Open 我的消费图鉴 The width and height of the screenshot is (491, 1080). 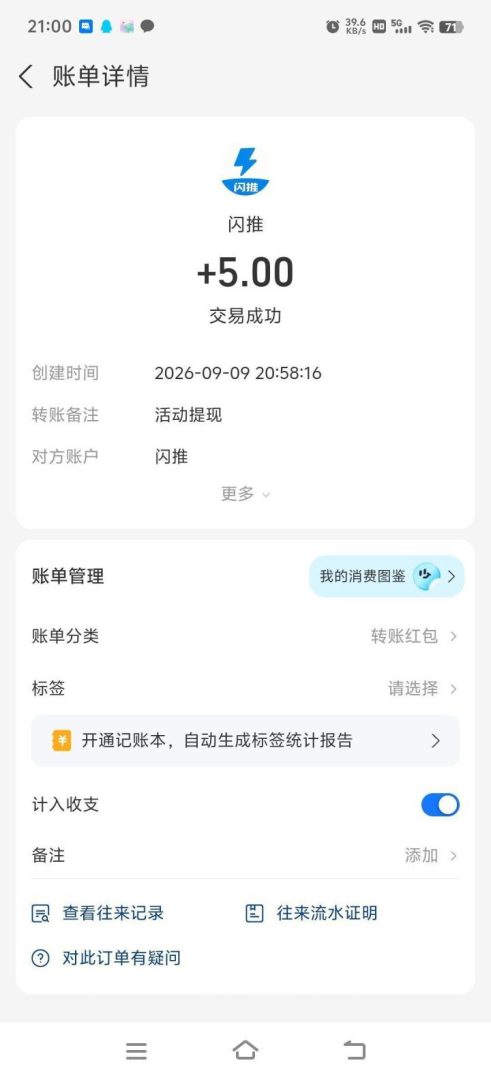(x=387, y=576)
